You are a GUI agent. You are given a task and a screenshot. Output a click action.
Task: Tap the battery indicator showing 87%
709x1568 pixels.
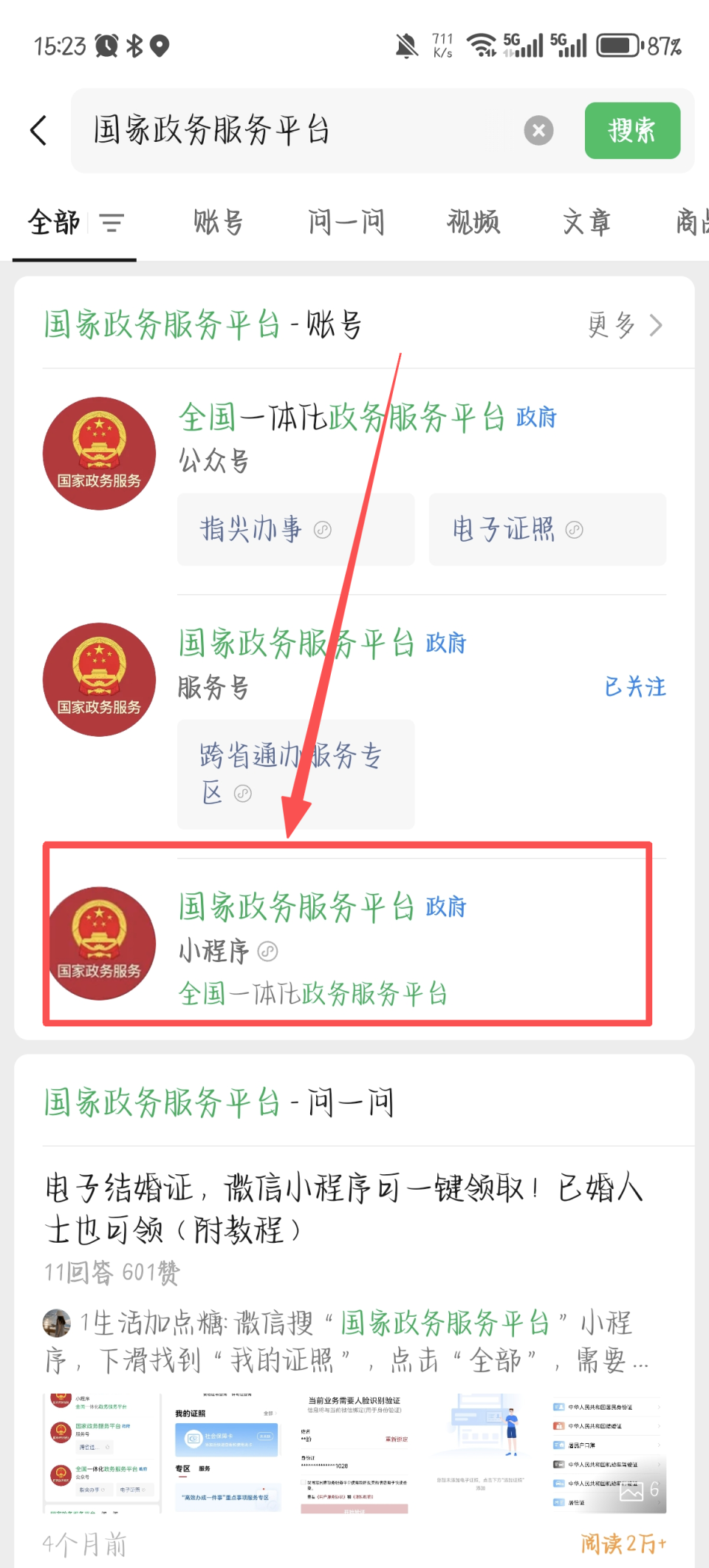(x=617, y=44)
